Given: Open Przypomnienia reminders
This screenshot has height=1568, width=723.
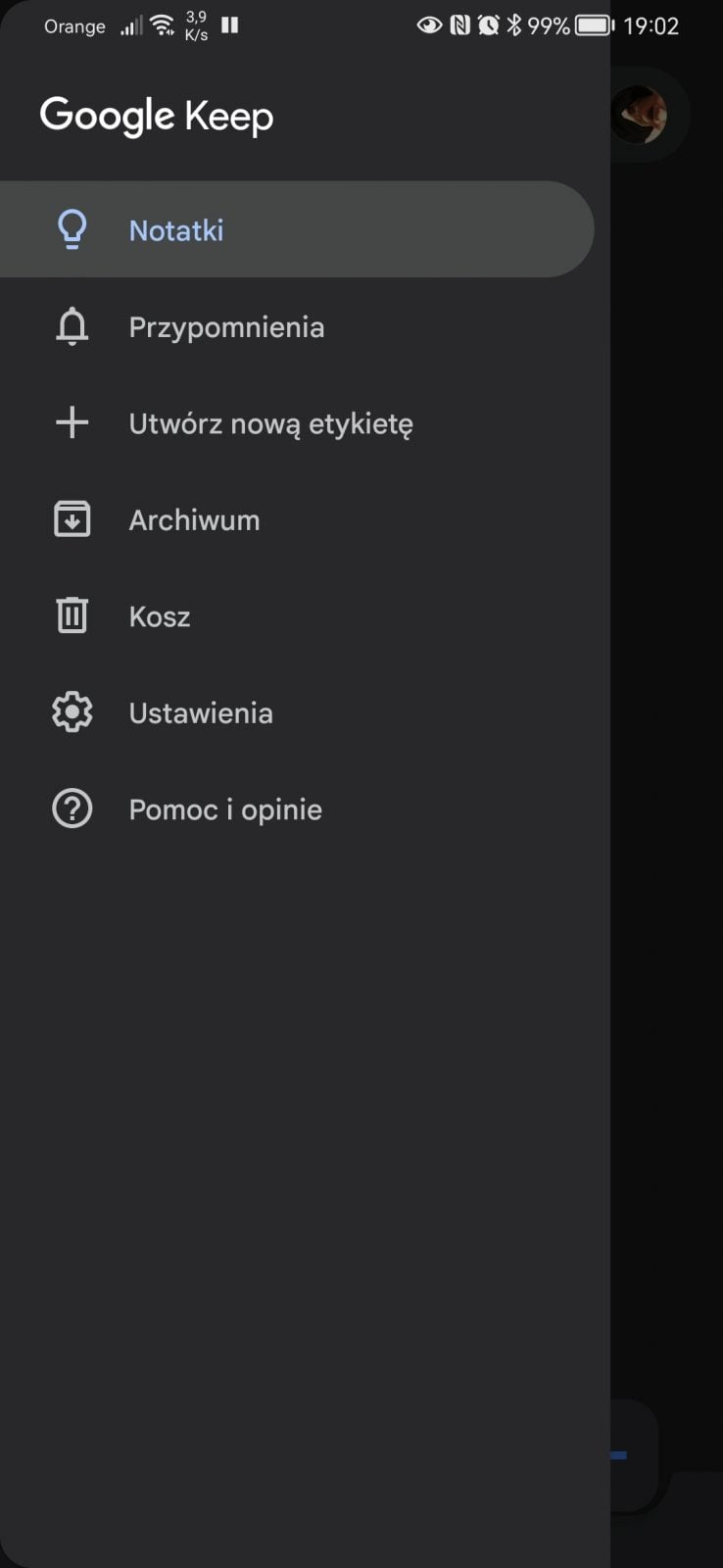Looking at the screenshot, I should pos(297,326).
